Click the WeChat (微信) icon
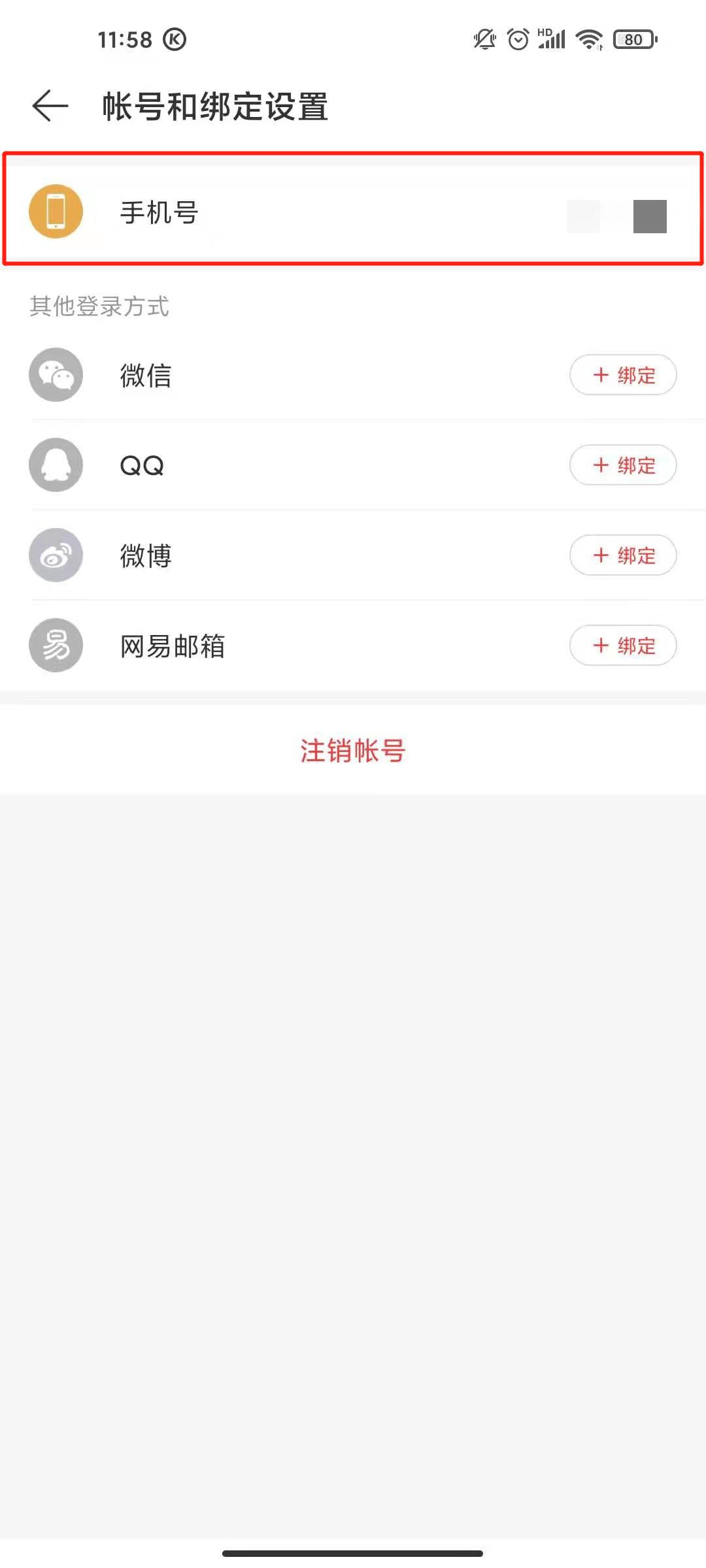The width and height of the screenshot is (706, 1568). tap(56, 376)
